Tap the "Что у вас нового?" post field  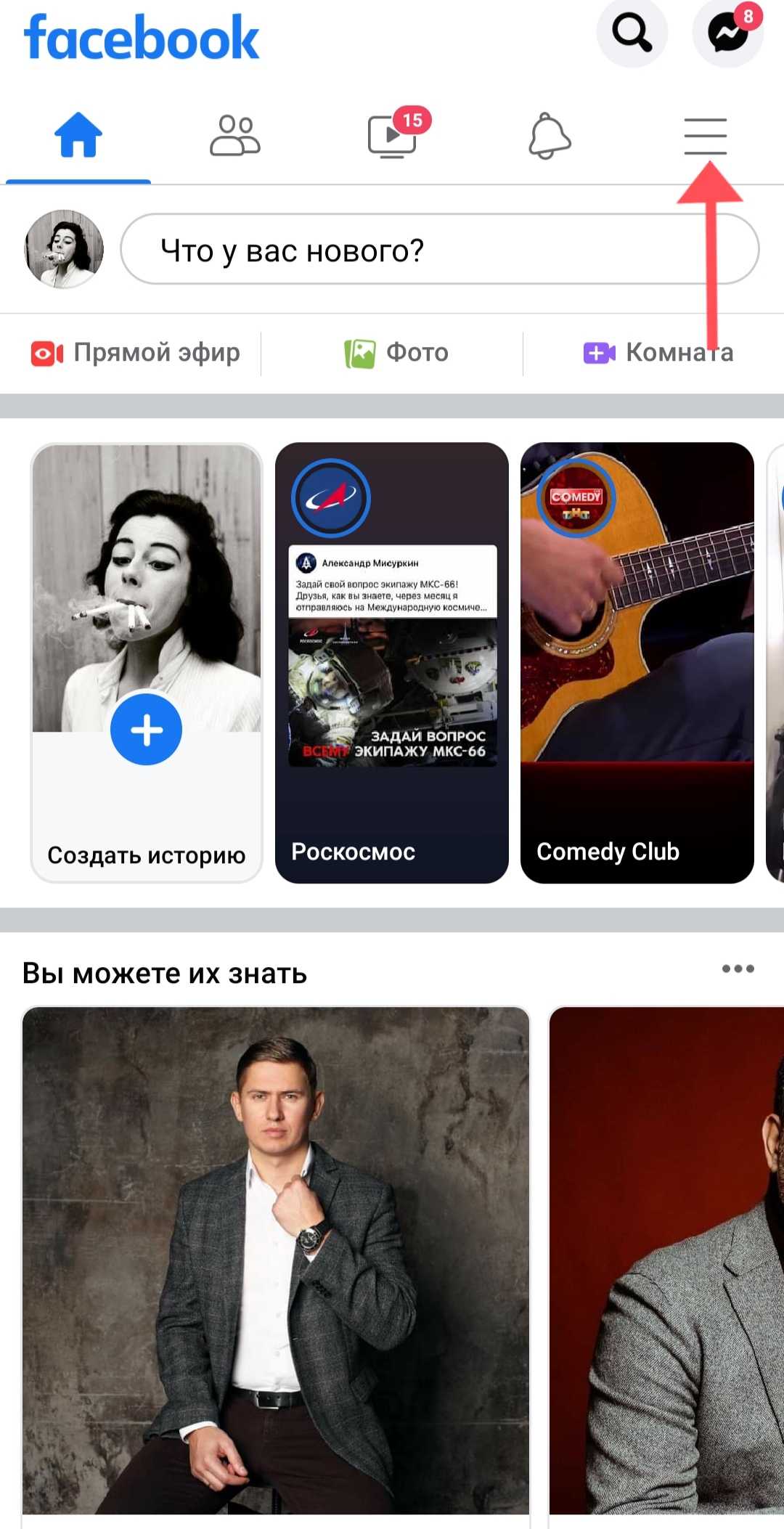point(439,249)
